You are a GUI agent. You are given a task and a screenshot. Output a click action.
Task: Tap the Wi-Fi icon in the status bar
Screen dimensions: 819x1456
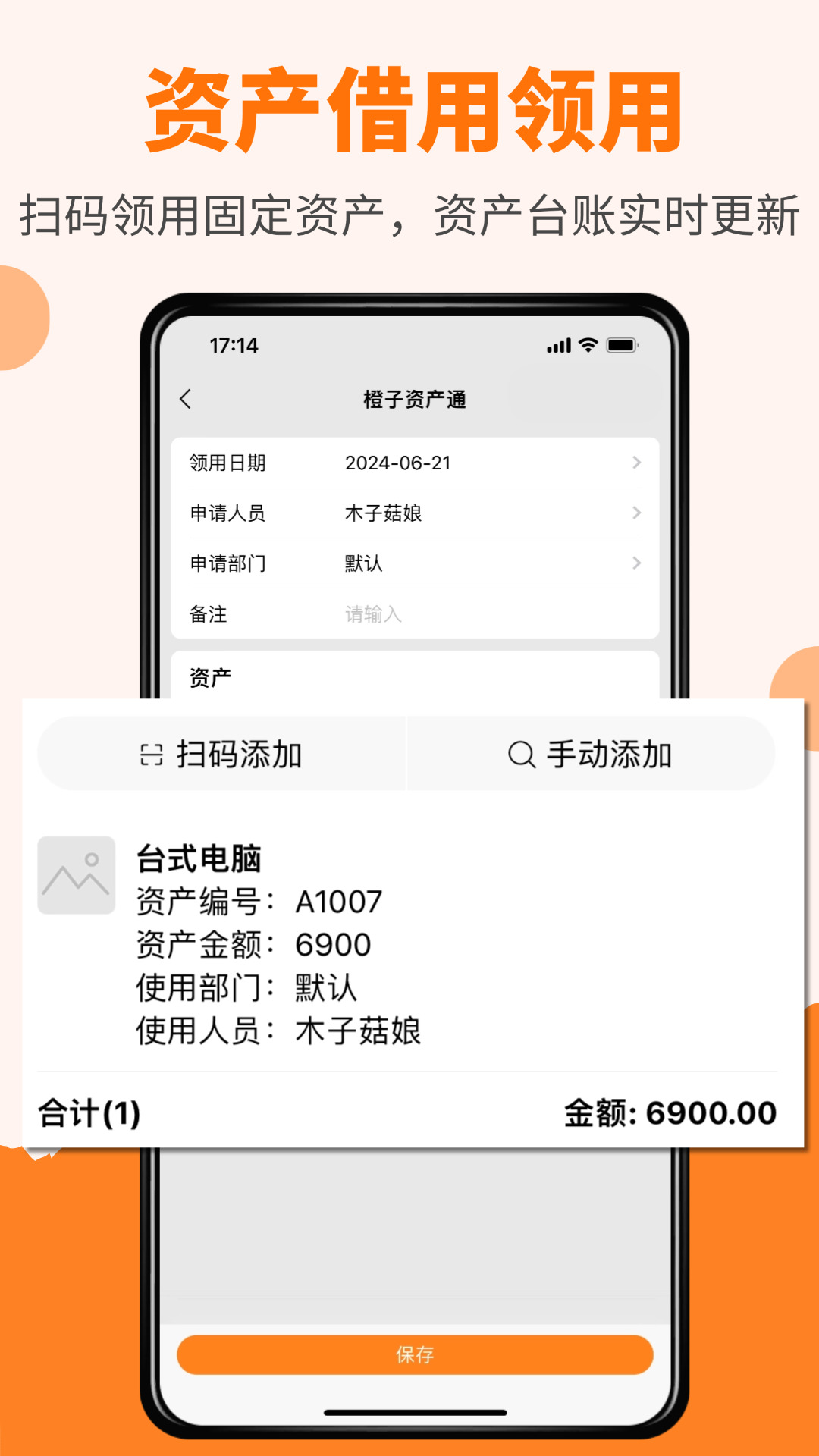(x=588, y=345)
